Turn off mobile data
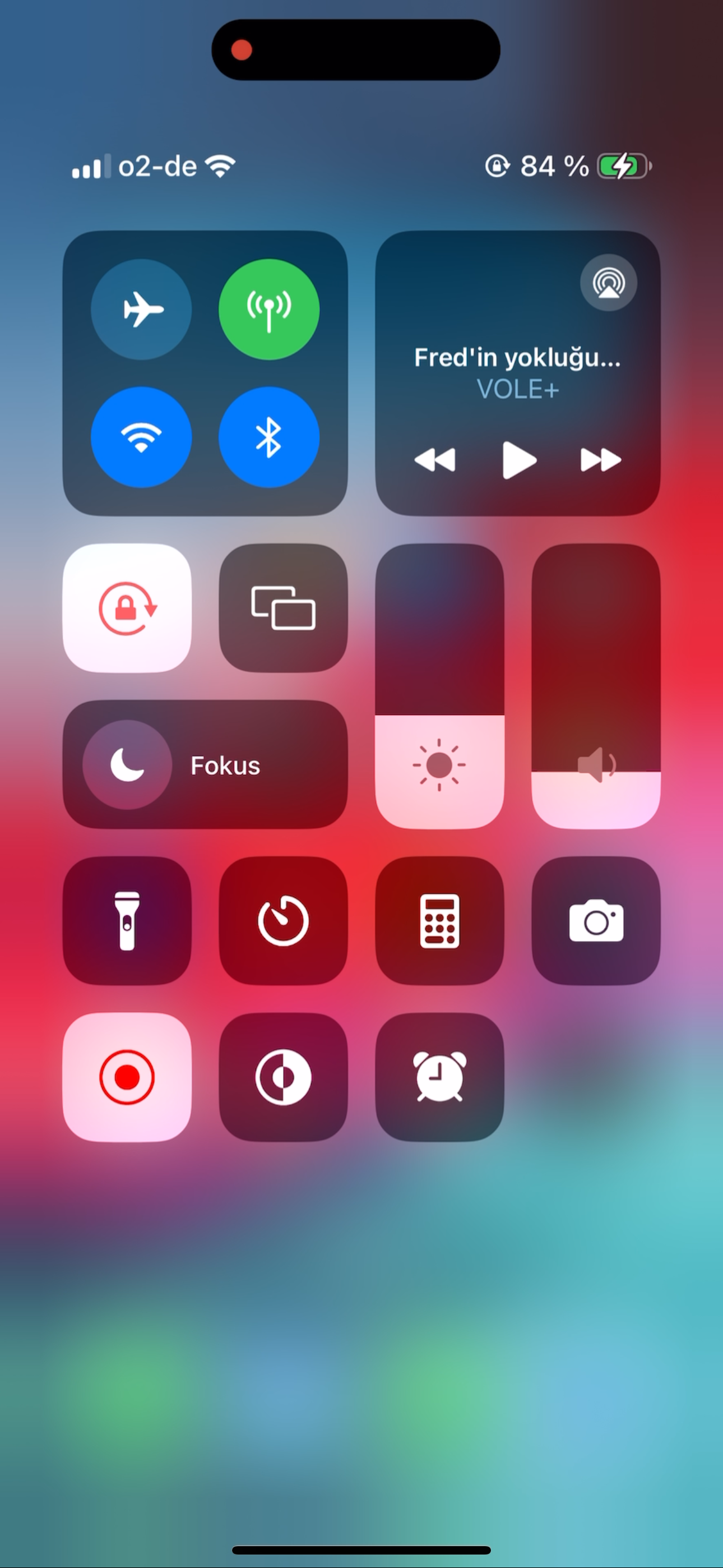723x1568 pixels. (x=269, y=309)
